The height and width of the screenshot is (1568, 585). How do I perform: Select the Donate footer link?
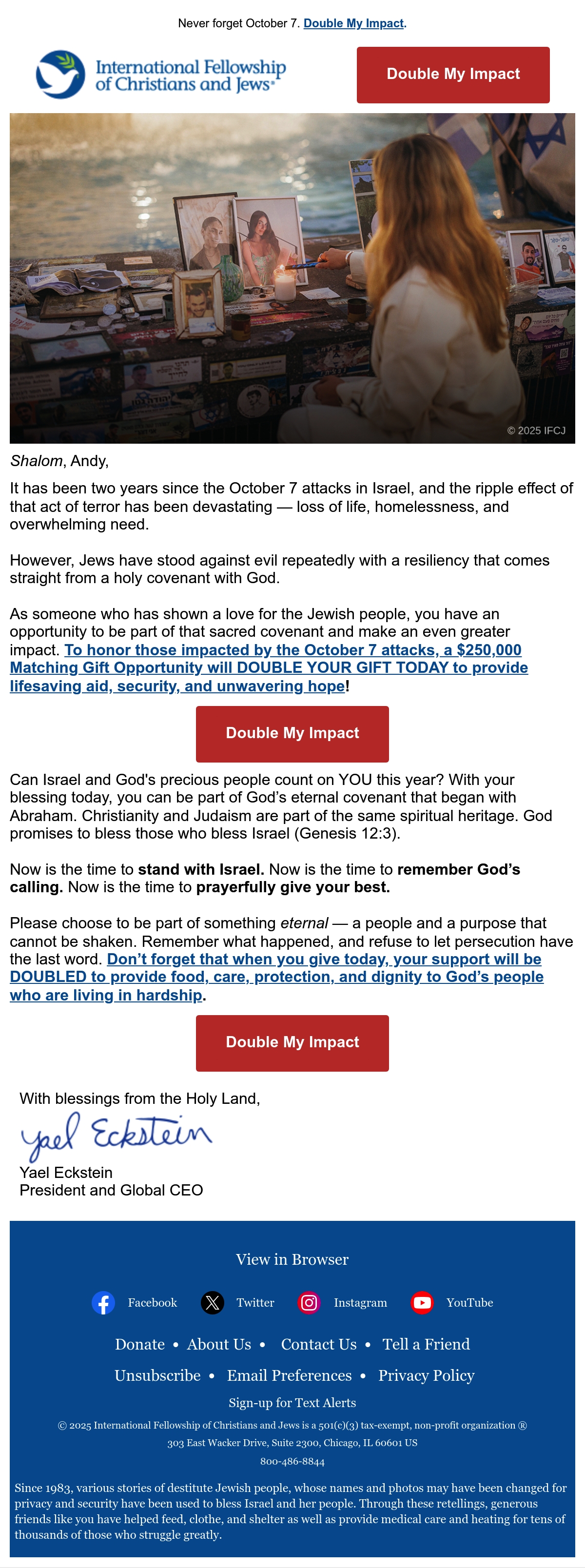(140, 1344)
